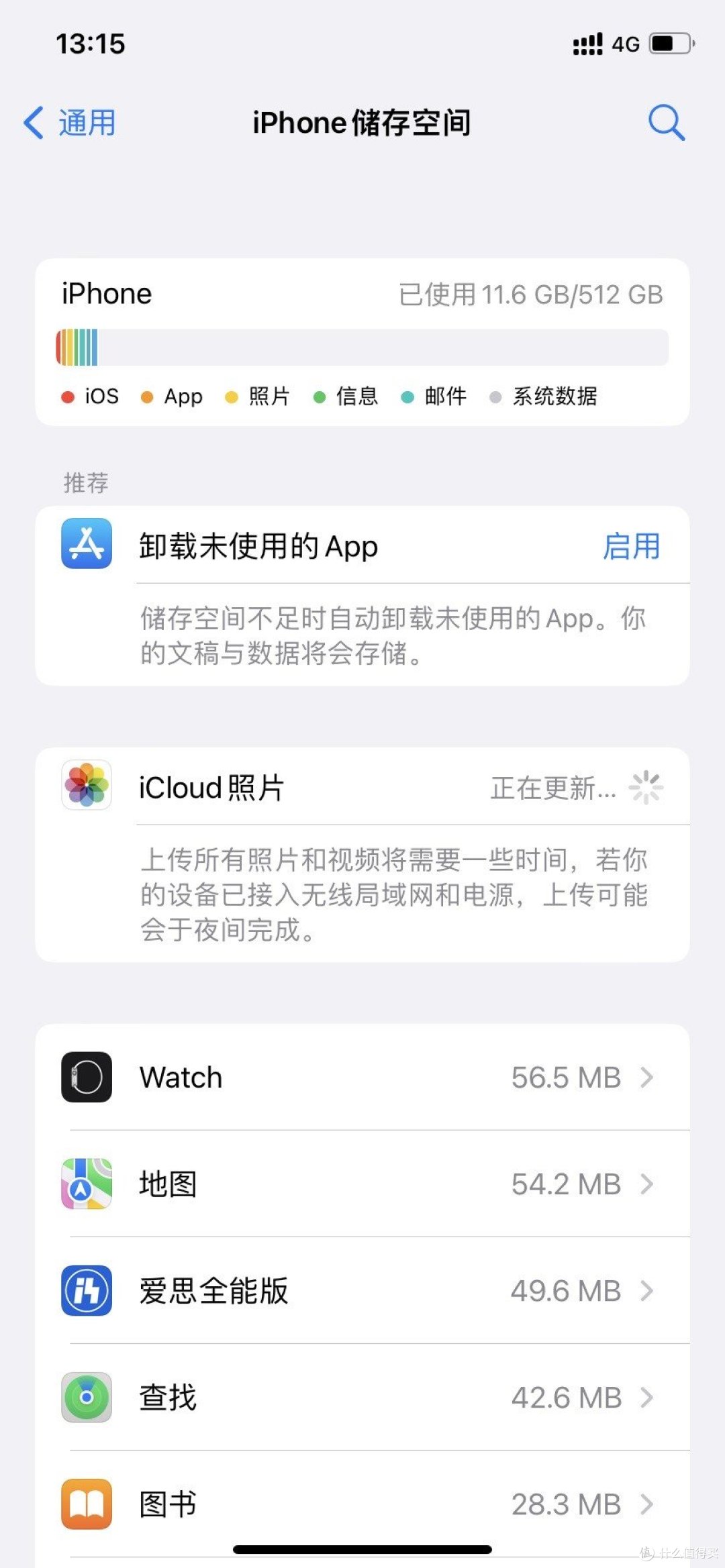Open the 图书 (Books) app icon
This screenshot has height=1568, width=725.
pos(86,1503)
